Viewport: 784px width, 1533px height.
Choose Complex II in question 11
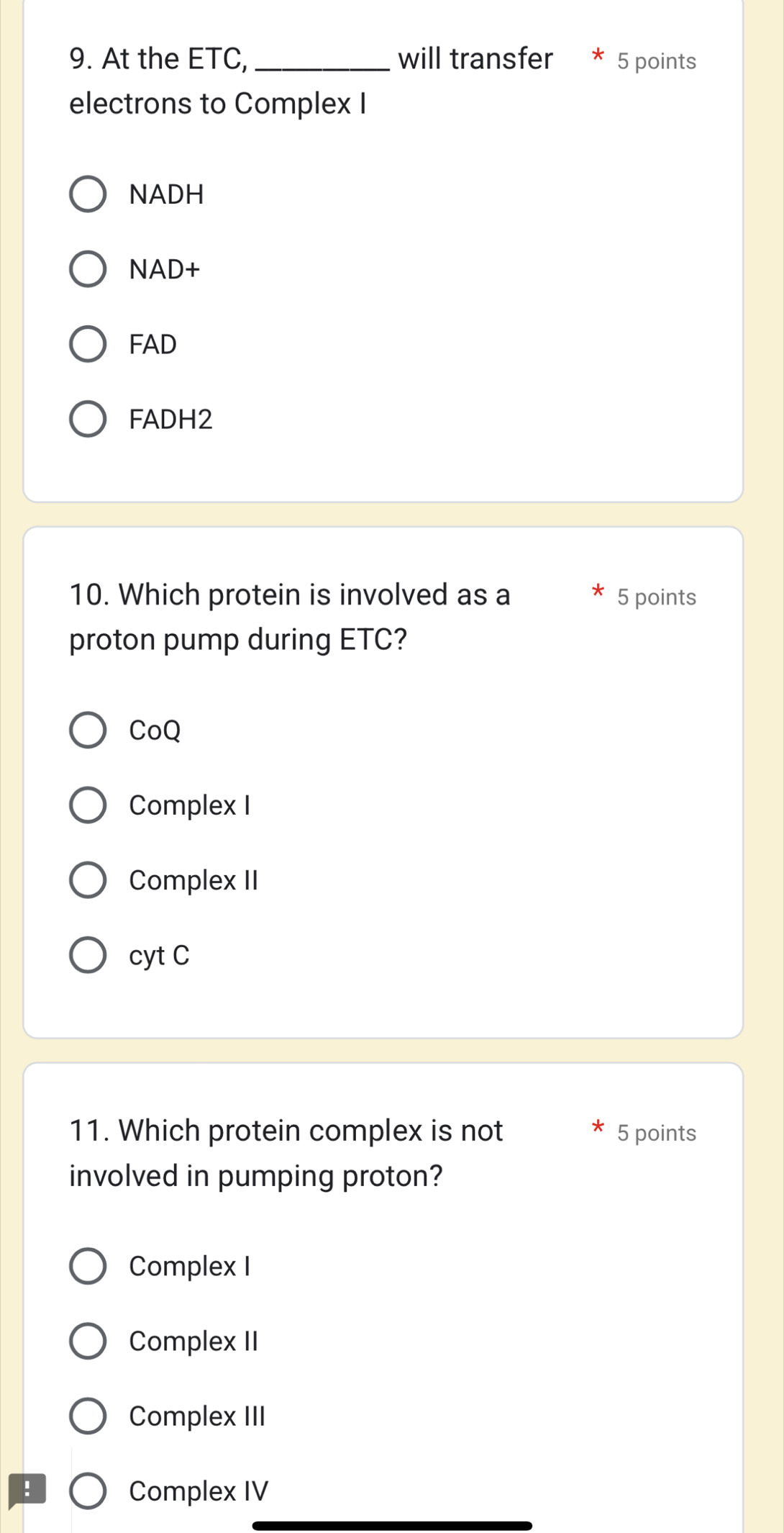88,1342
